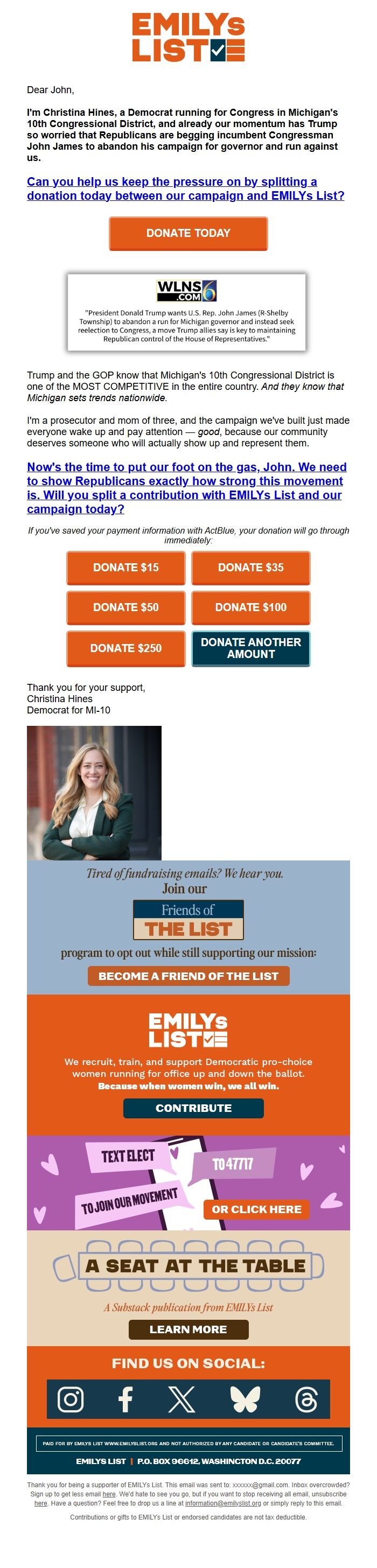The width and height of the screenshot is (377, 1568).
Task: Tap OR CLICK HERE to join movement
Action: [256, 1209]
